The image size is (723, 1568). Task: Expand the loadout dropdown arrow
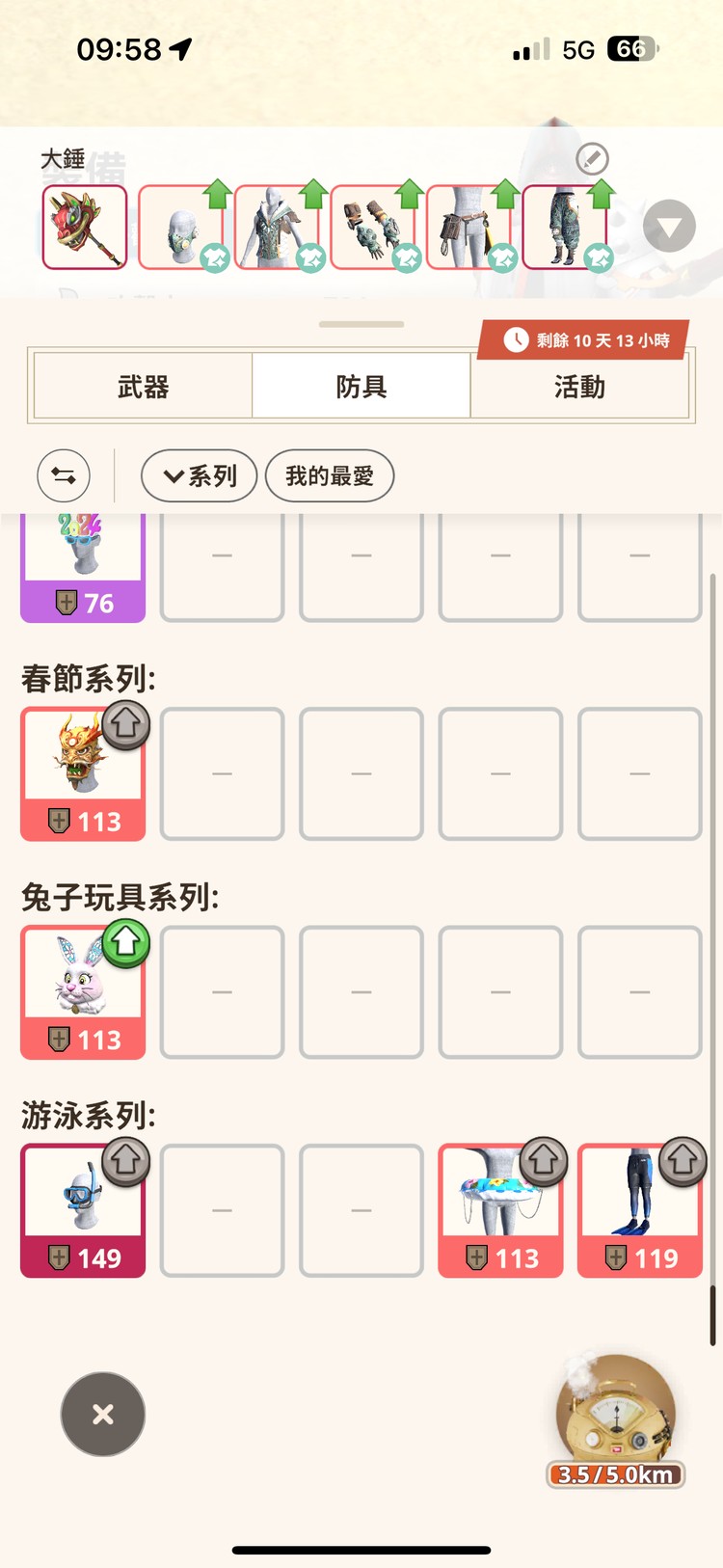click(669, 227)
